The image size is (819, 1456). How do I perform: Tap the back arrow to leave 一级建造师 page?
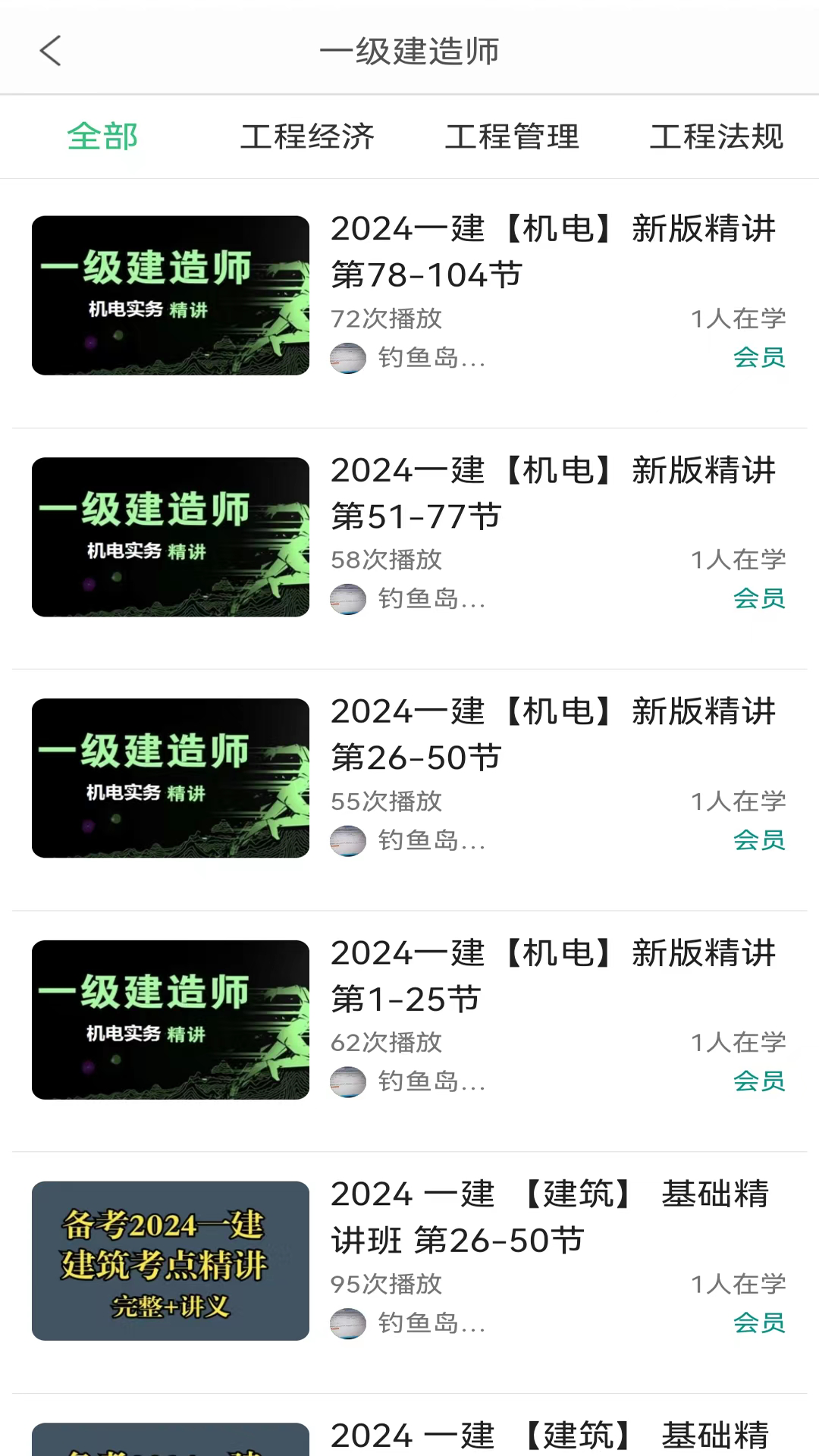tap(49, 52)
